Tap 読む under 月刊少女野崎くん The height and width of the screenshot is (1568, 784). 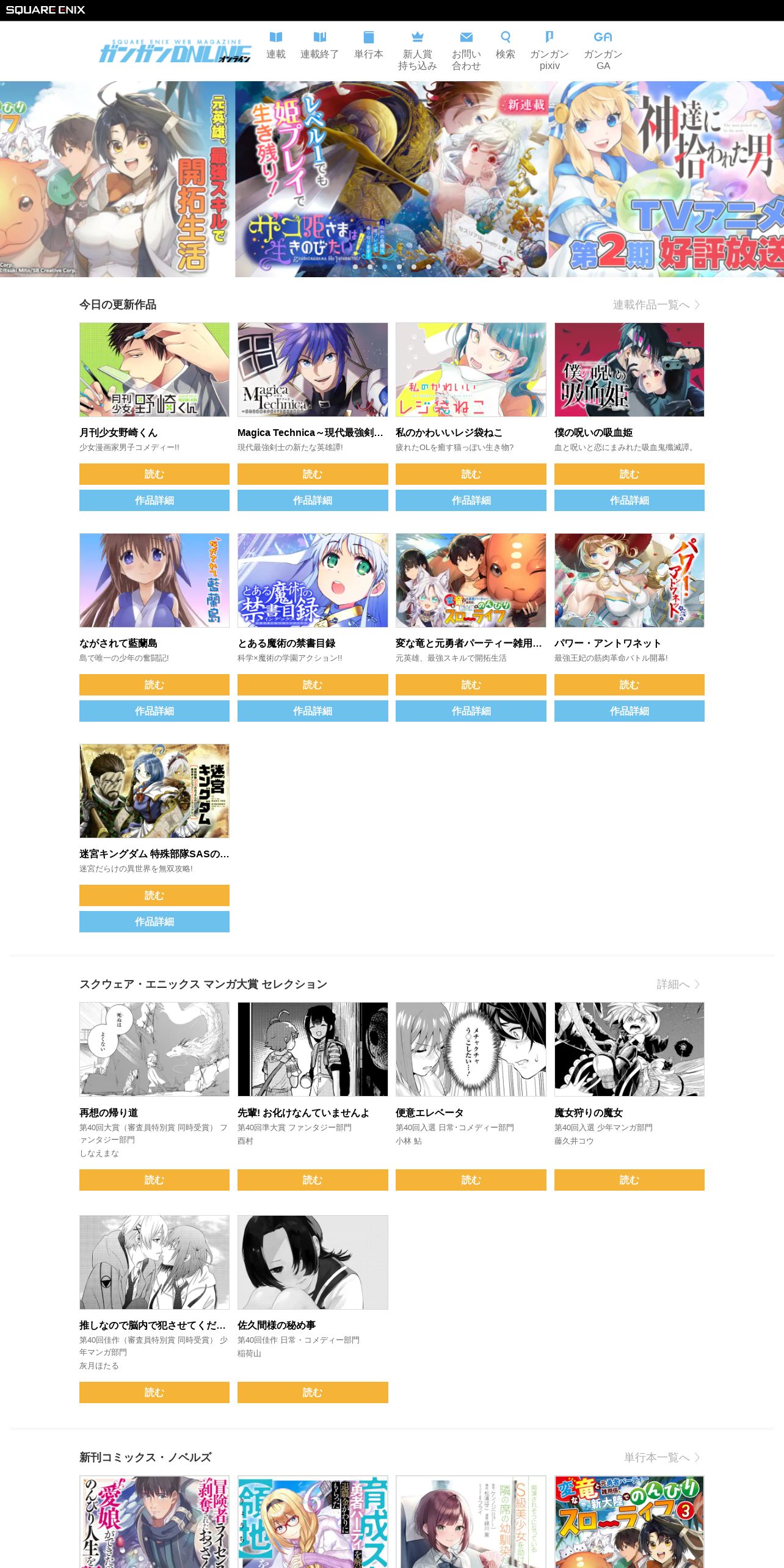(x=154, y=474)
